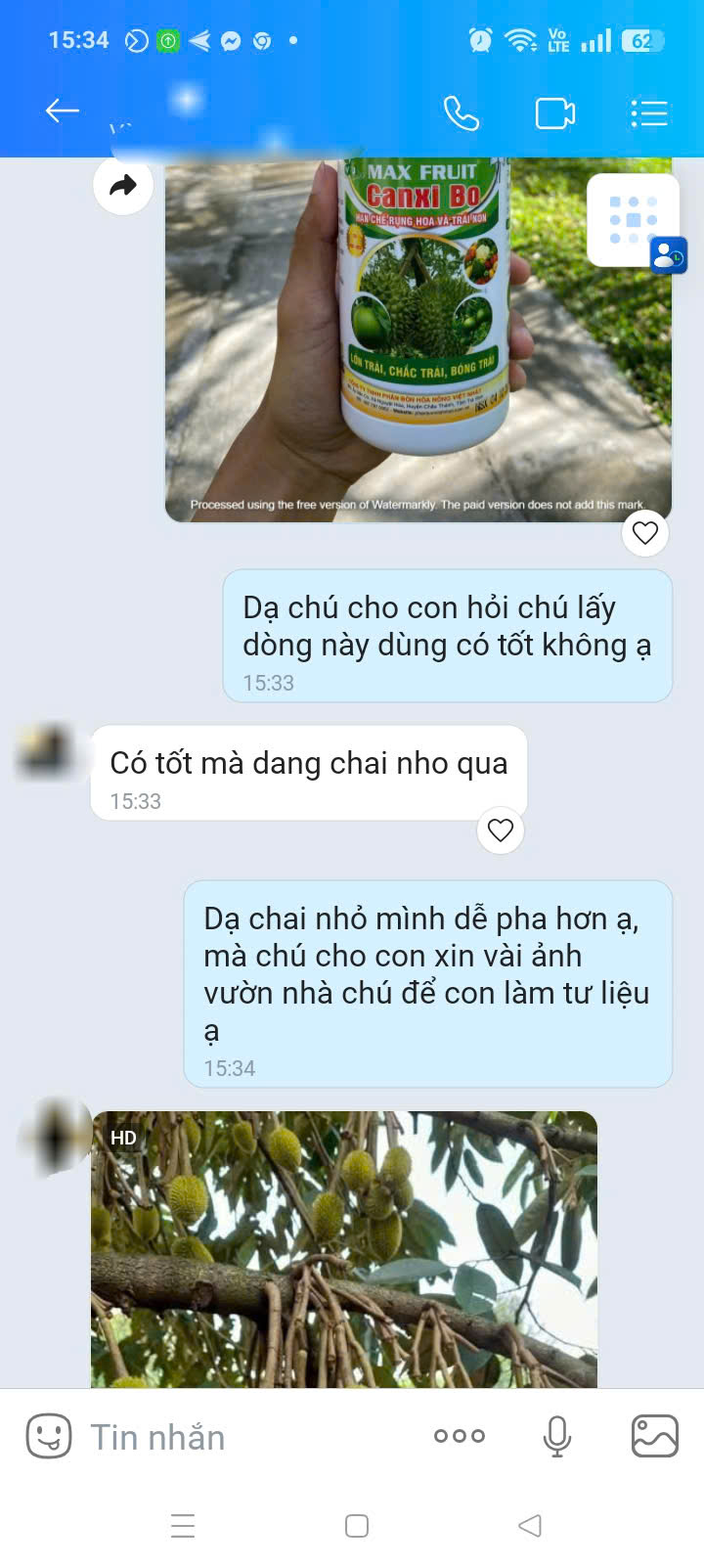Open the chat options menu
This screenshot has width=704, height=1568.
(x=649, y=113)
